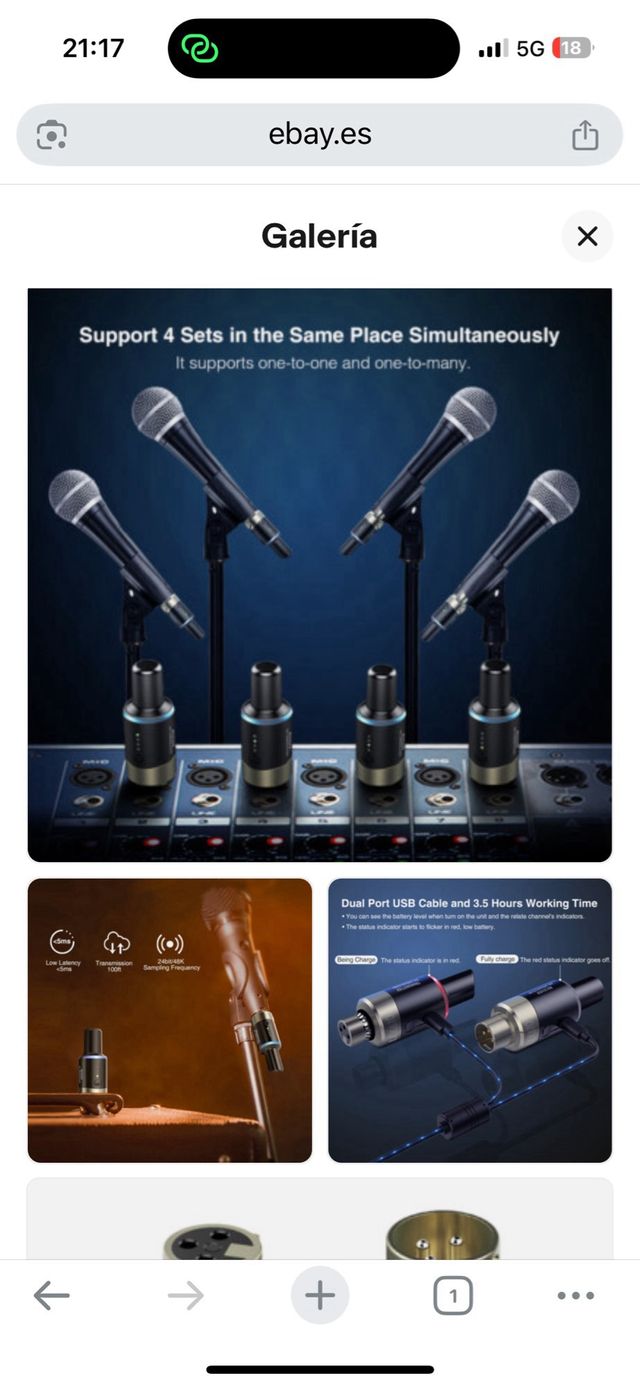Show the open tabs switcher

click(453, 1296)
